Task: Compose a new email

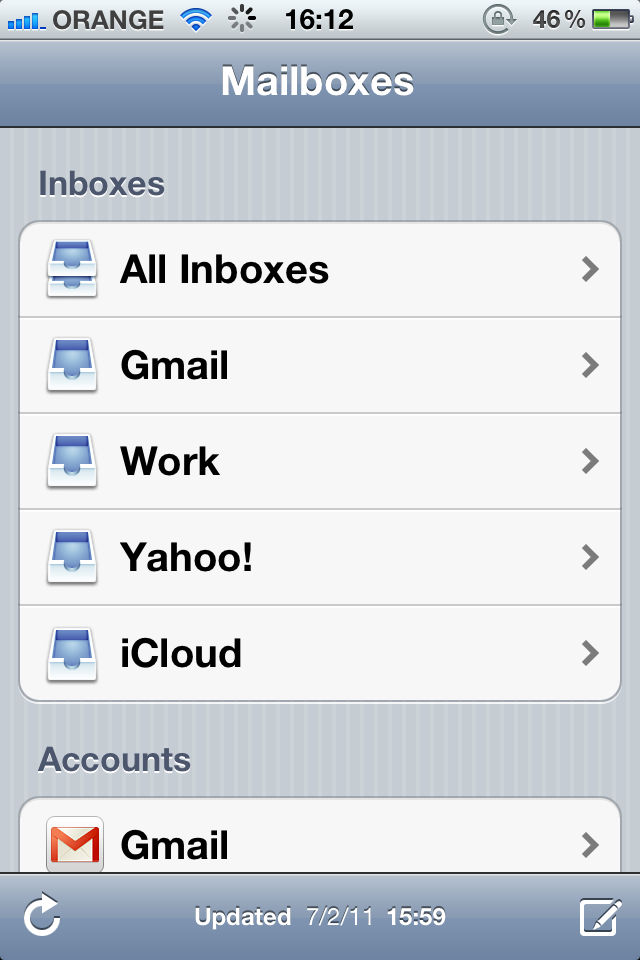Action: (598, 916)
